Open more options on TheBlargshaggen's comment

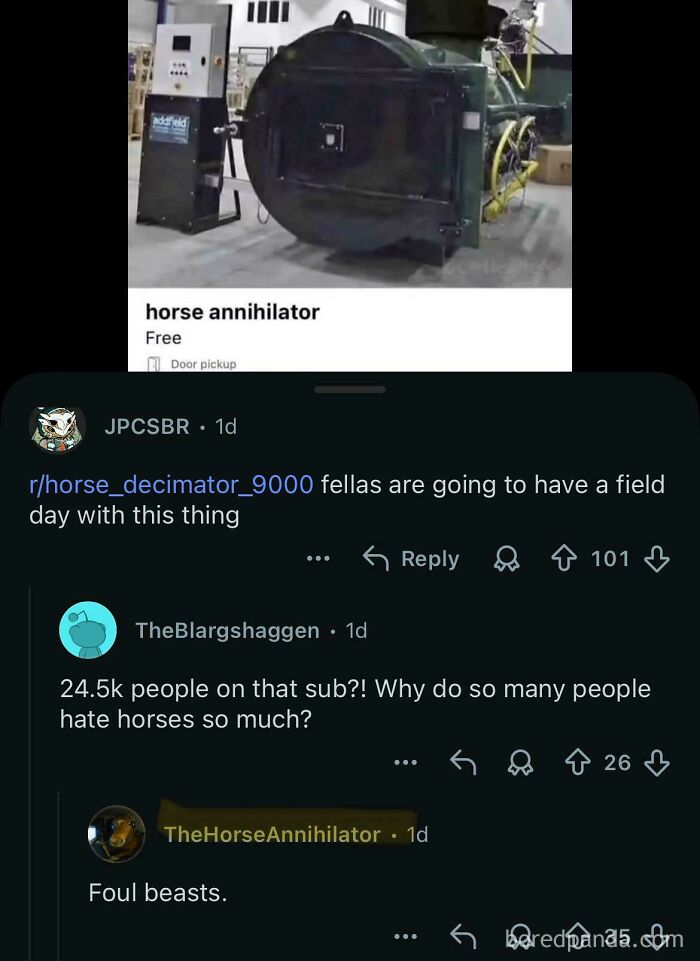(x=405, y=763)
